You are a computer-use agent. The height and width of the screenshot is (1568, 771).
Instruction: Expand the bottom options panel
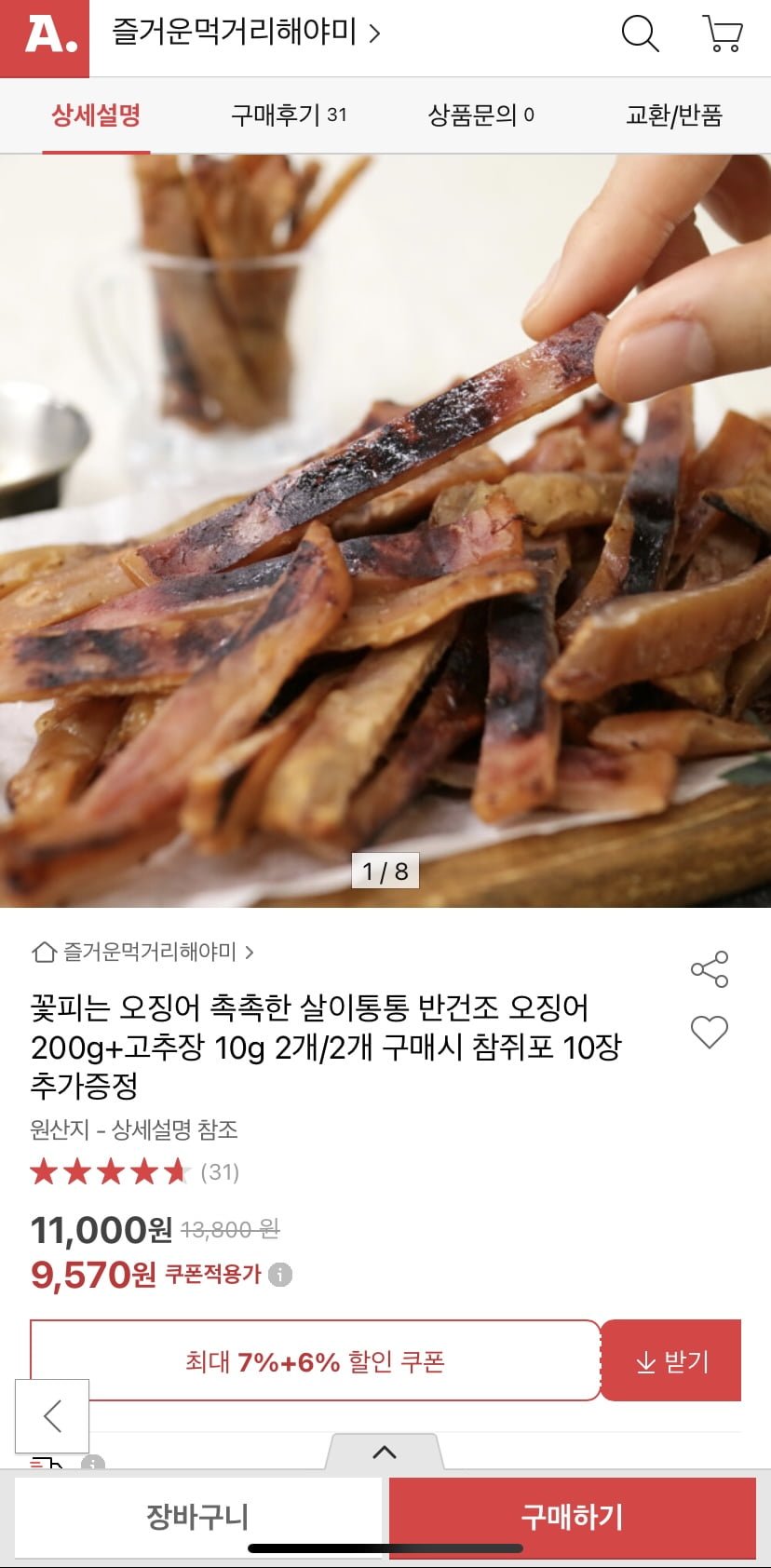coord(385,1452)
